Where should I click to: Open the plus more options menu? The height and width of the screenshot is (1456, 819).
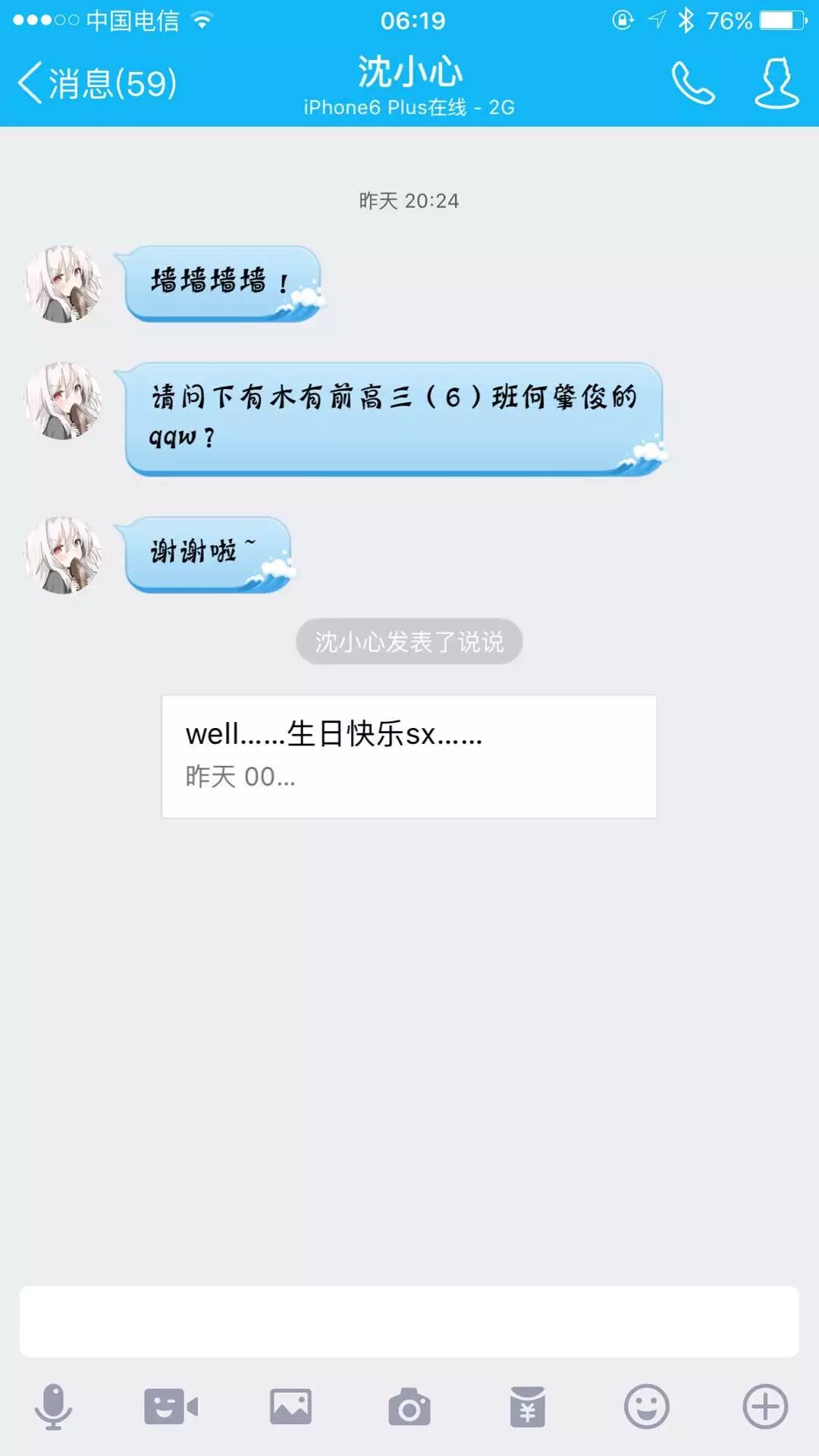(765, 1407)
